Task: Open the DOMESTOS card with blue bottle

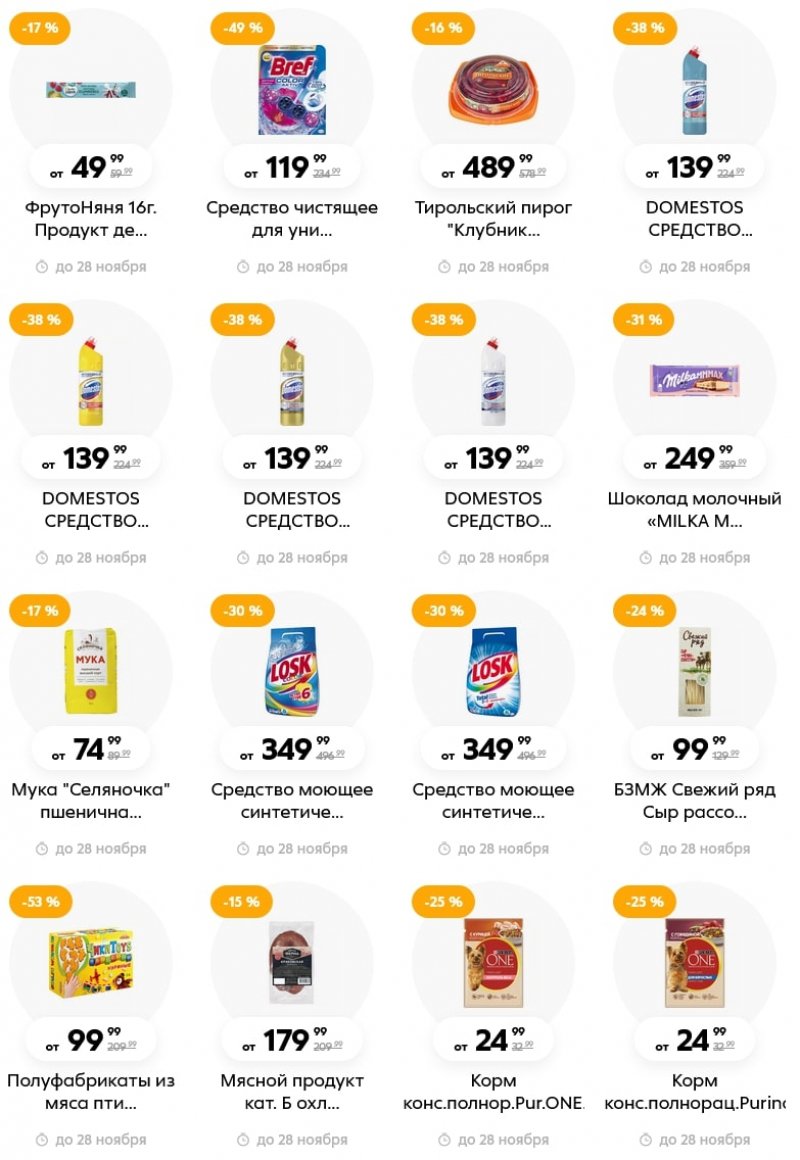Action: click(x=694, y=90)
